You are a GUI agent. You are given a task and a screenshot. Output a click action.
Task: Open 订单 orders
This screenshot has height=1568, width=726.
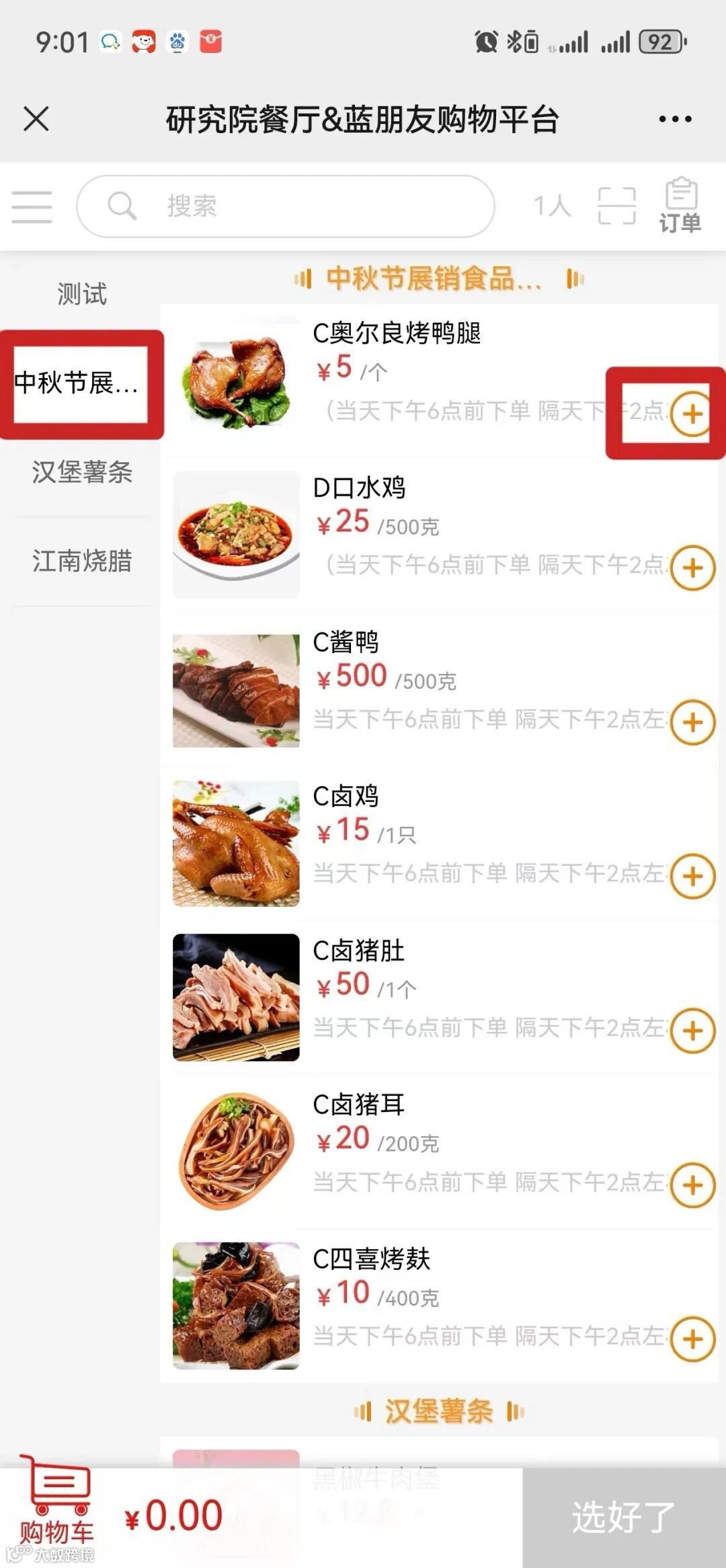[x=680, y=206]
